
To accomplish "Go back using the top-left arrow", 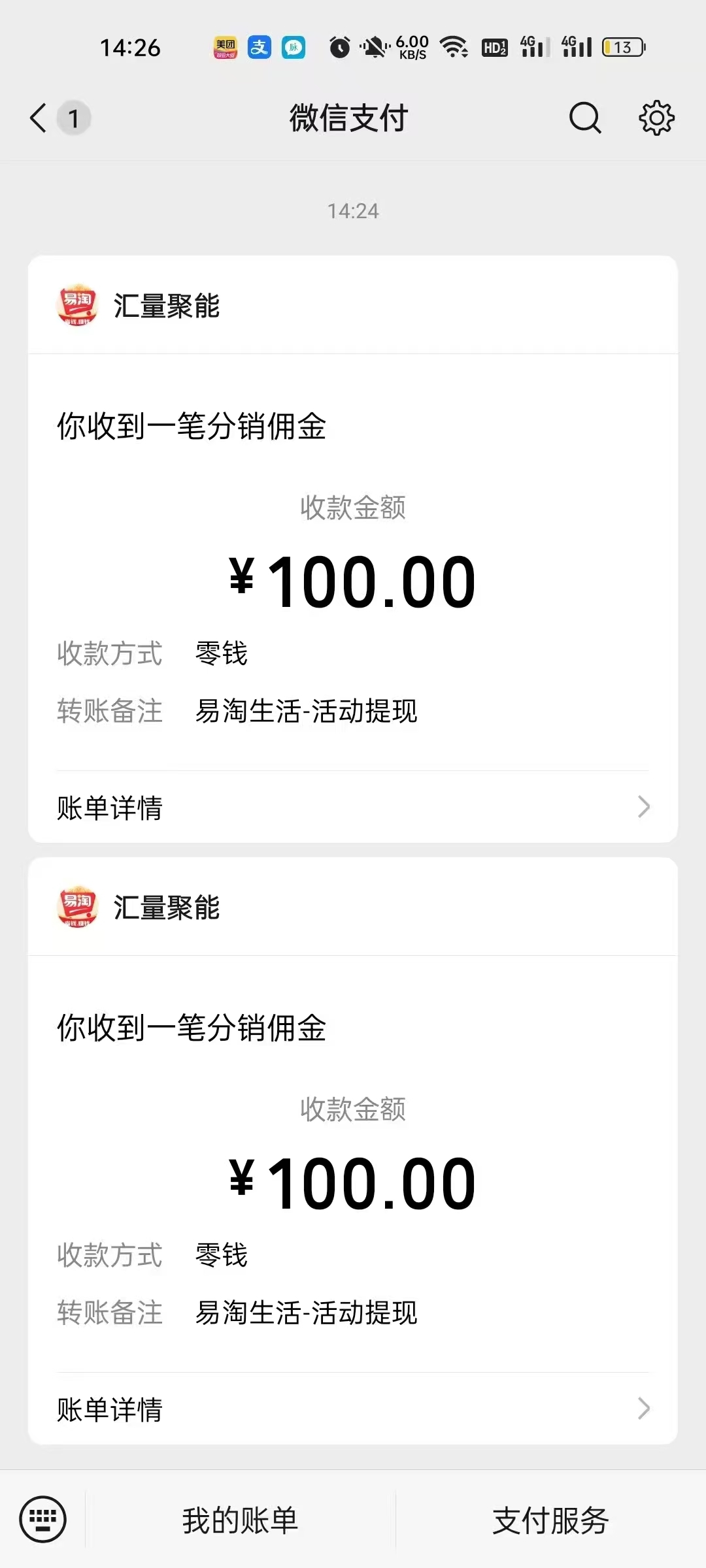I will click(39, 118).
